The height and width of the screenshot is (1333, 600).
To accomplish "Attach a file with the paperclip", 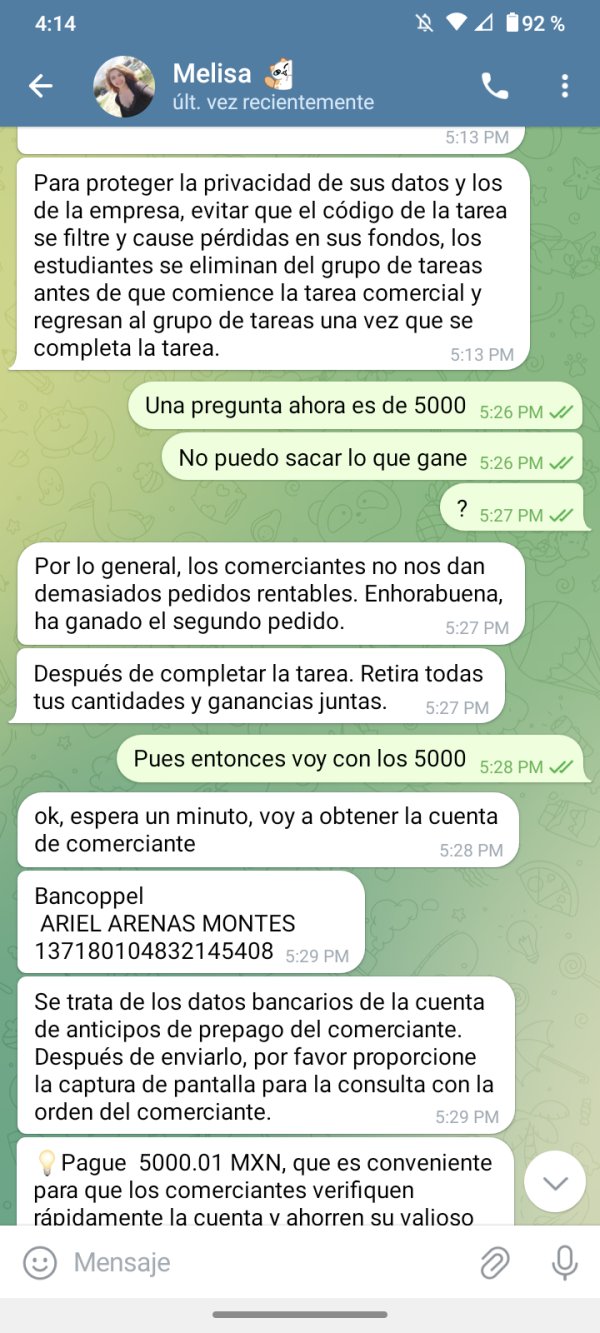I will pyautogui.click(x=495, y=1263).
